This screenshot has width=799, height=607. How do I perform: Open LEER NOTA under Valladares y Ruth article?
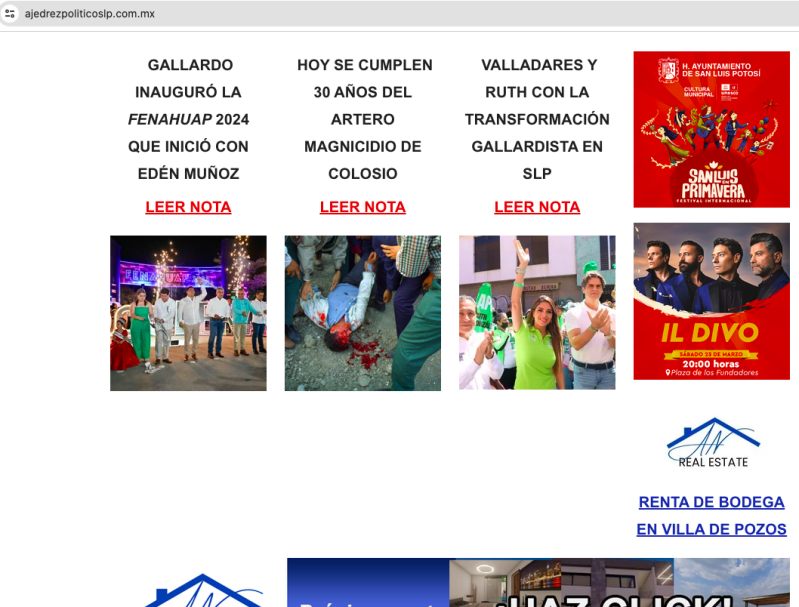(x=537, y=207)
